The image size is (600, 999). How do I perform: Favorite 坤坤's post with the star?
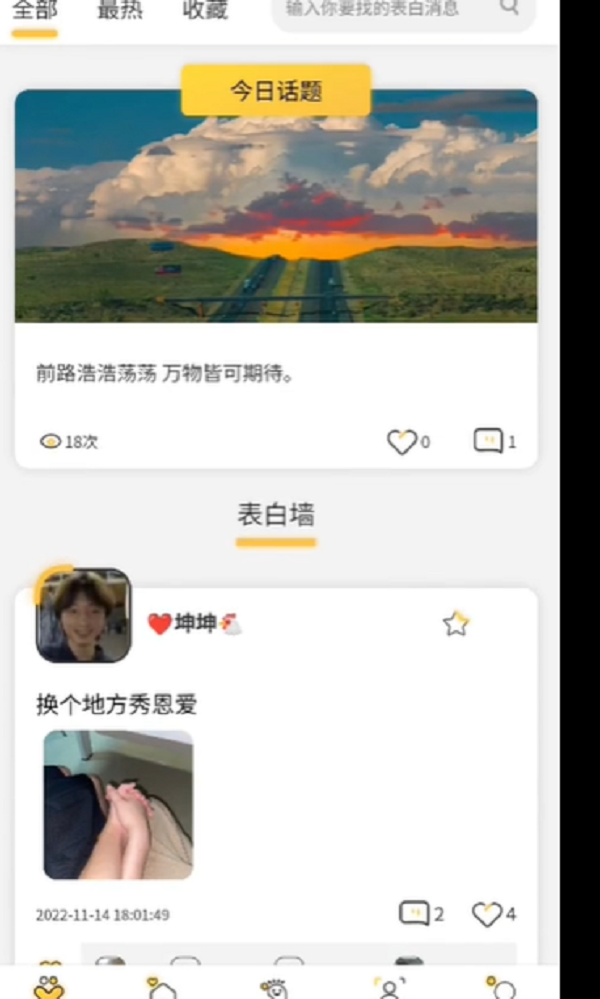456,624
